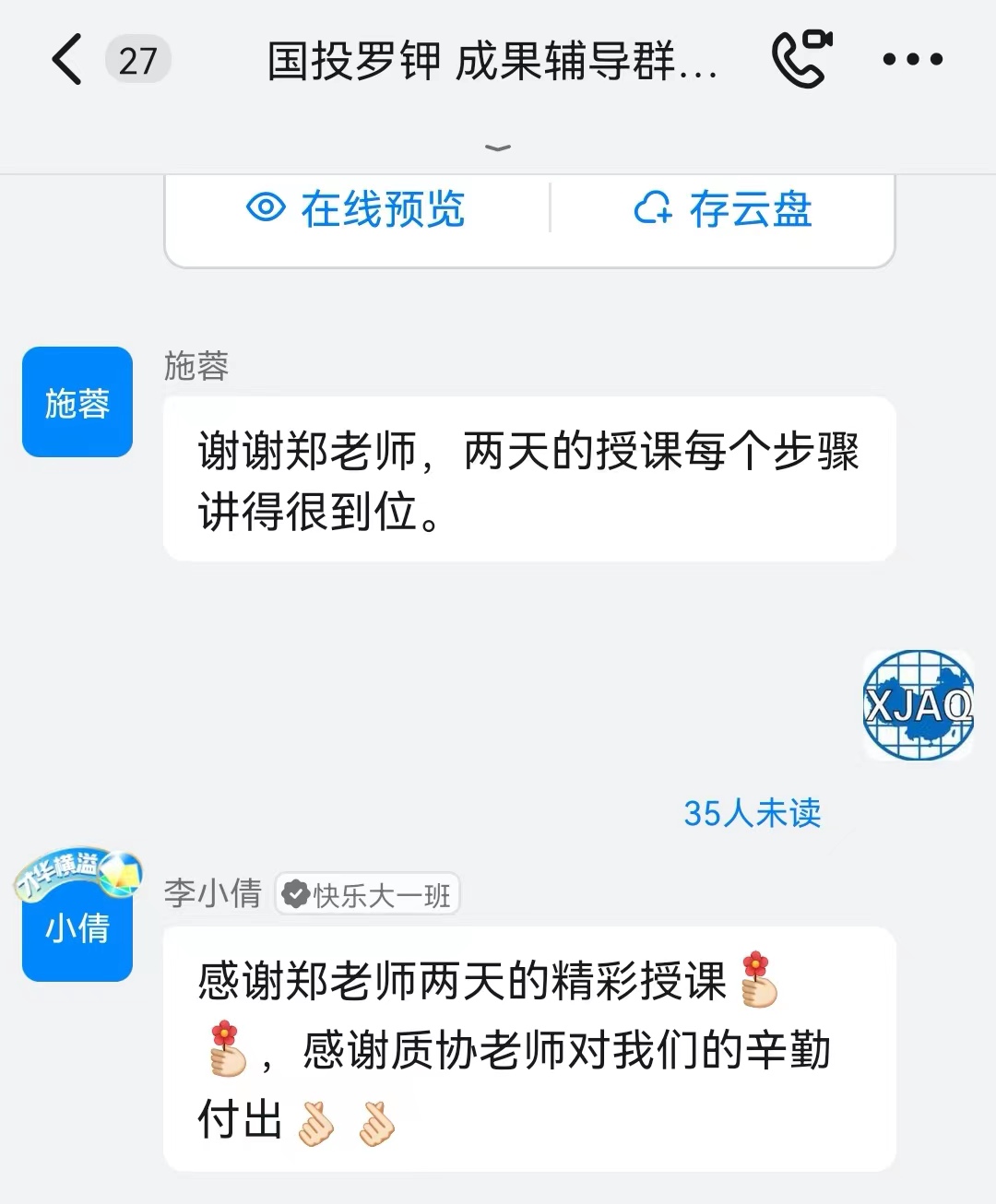This screenshot has width=996, height=1204.
Task: Open the three-dot group menu
Action: pyautogui.click(x=912, y=60)
